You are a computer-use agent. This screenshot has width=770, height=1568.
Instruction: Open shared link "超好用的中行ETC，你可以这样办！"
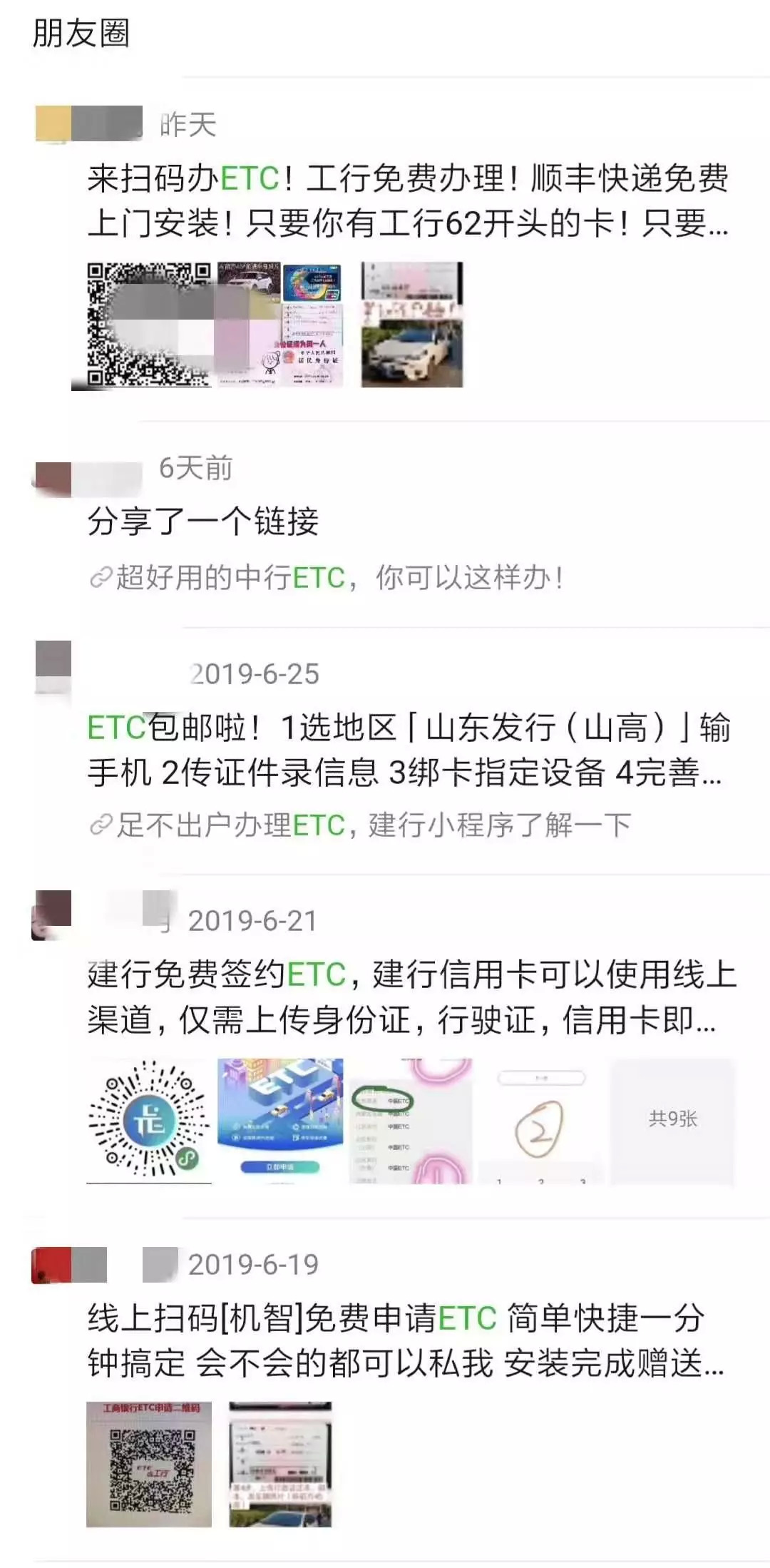(328, 577)
